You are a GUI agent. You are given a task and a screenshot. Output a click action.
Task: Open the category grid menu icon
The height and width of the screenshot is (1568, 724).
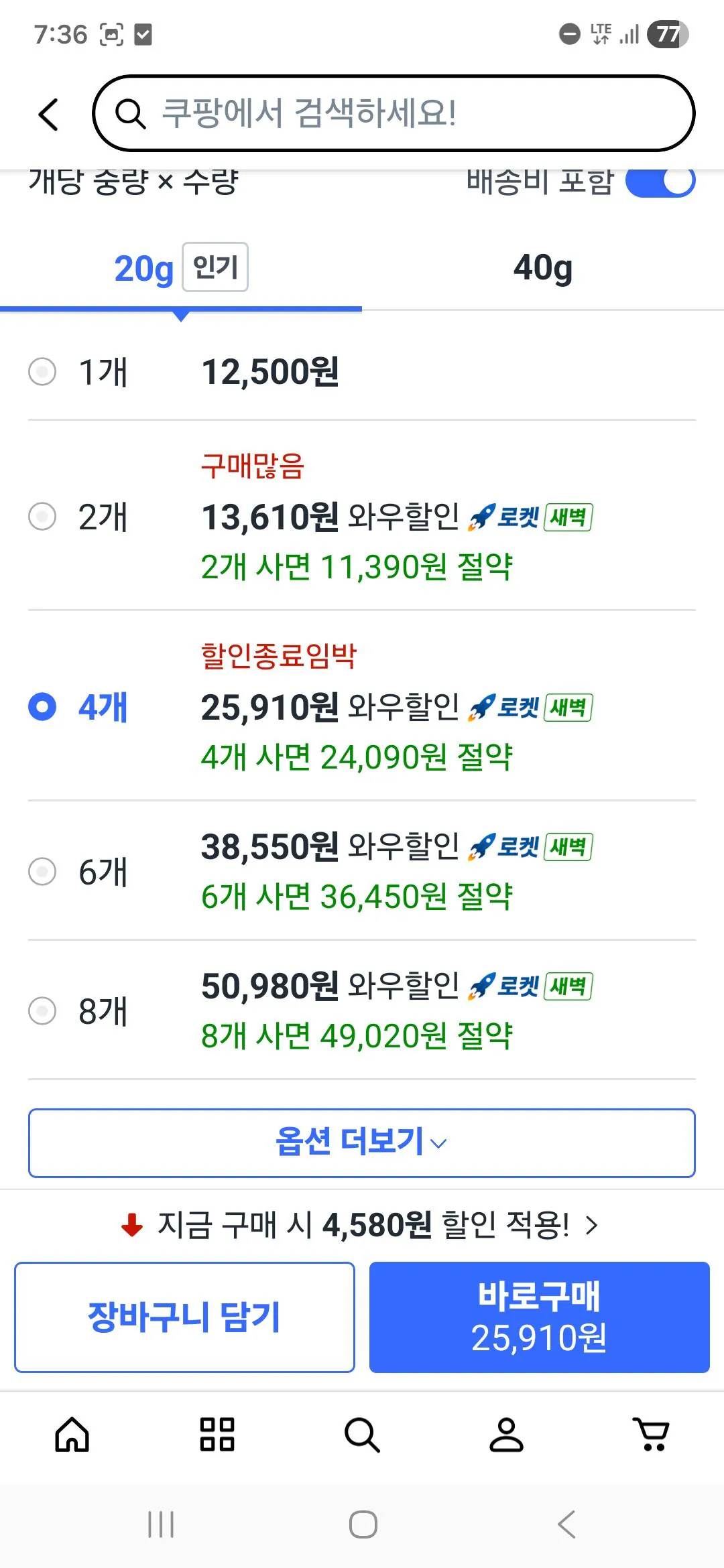point(217,1435)
